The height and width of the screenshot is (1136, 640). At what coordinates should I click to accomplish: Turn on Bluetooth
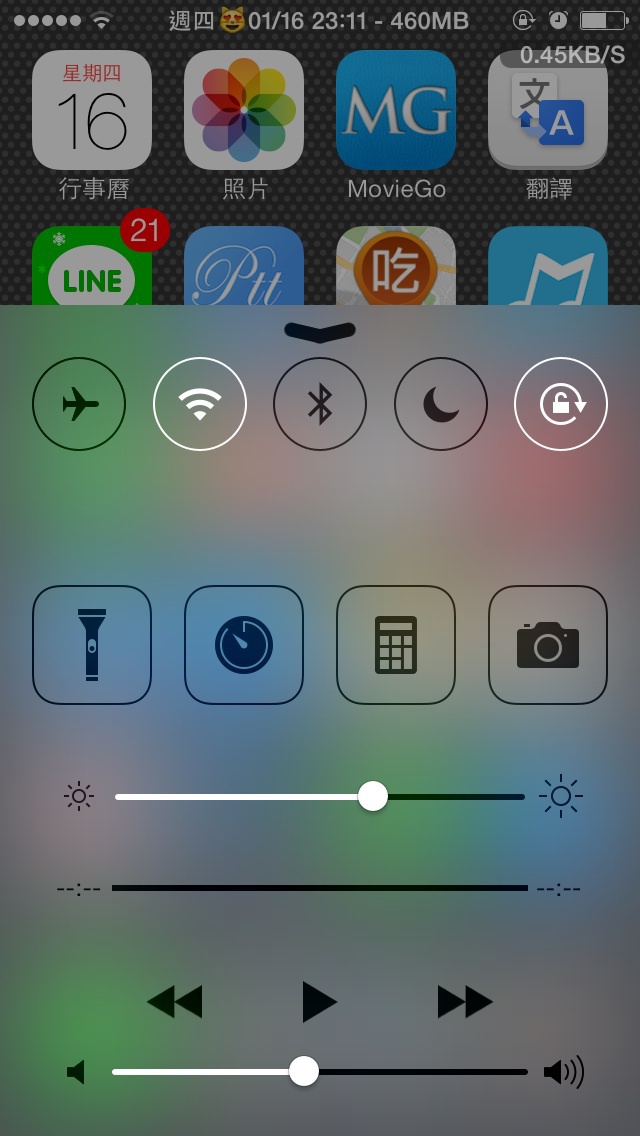320,404
